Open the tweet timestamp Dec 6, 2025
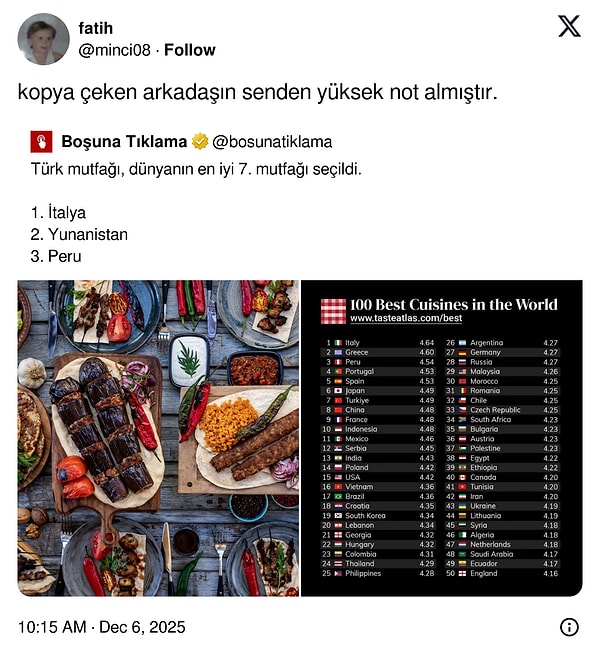Image resolution: width=600 pixels, height=657 pixels. coord(101,627)
